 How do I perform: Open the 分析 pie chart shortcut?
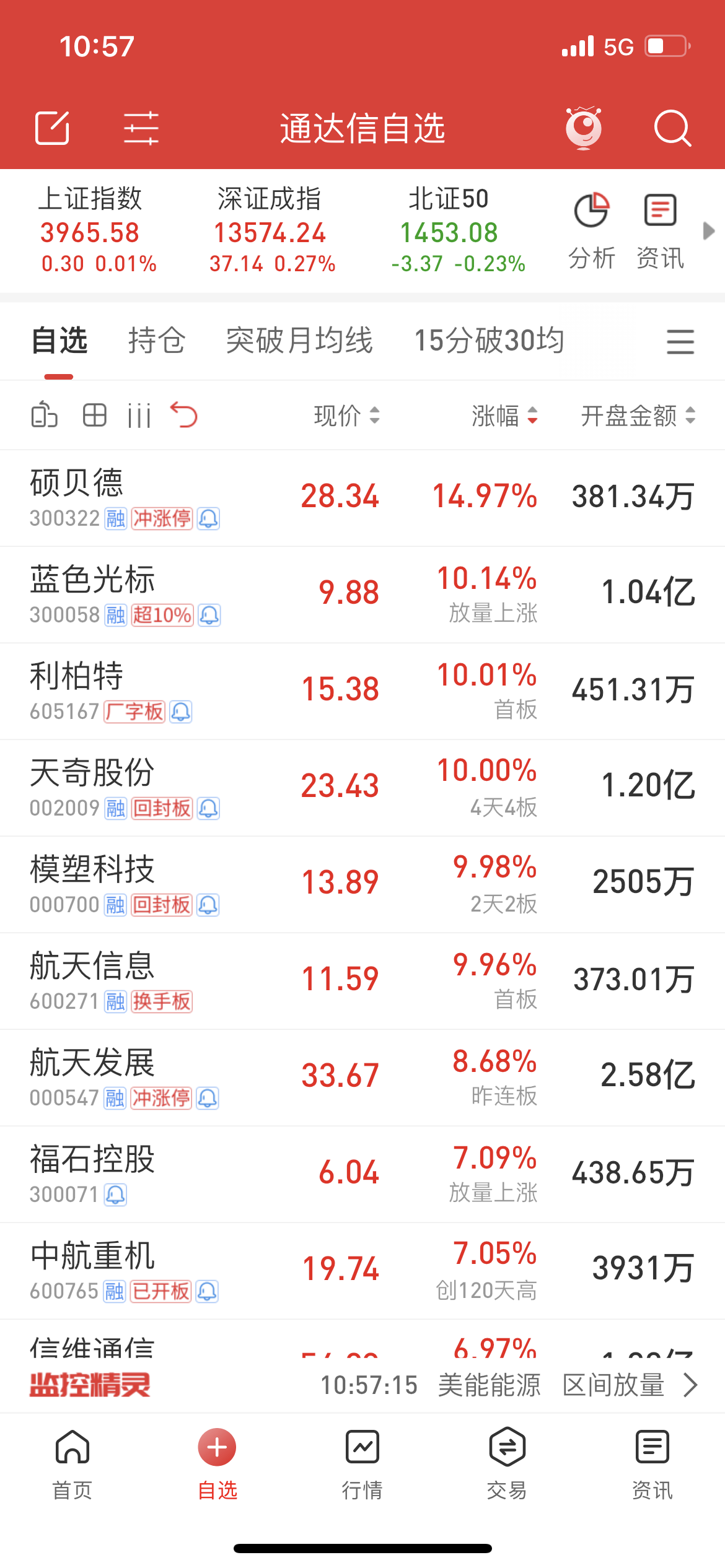coord(592,230)
